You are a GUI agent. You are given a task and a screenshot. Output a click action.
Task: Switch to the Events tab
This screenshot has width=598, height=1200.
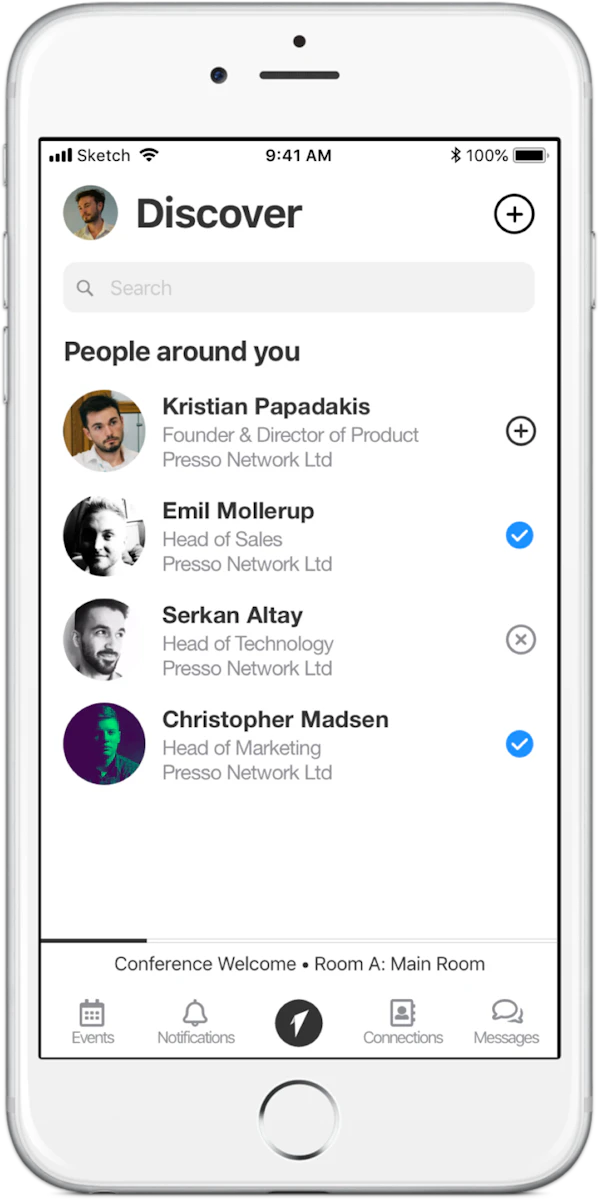pyautogui.click(x=92, y=1022)
